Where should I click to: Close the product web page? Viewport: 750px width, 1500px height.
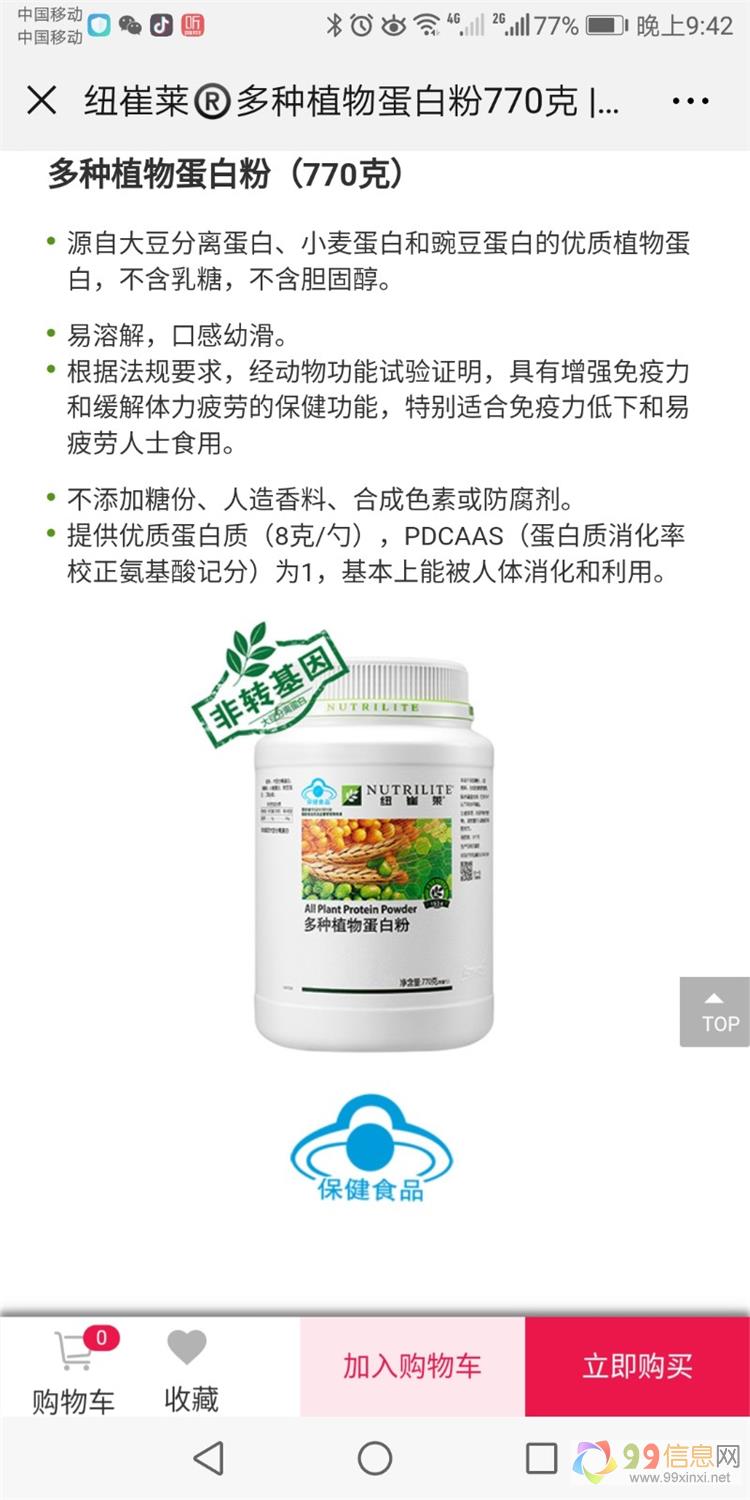click(x=41, y=101)
